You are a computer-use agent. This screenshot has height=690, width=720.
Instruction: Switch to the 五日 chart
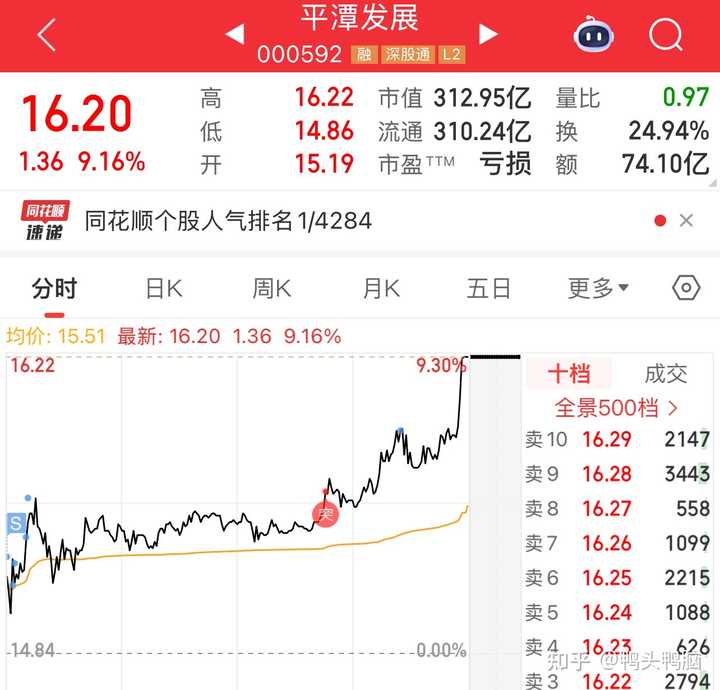[488, 289]
